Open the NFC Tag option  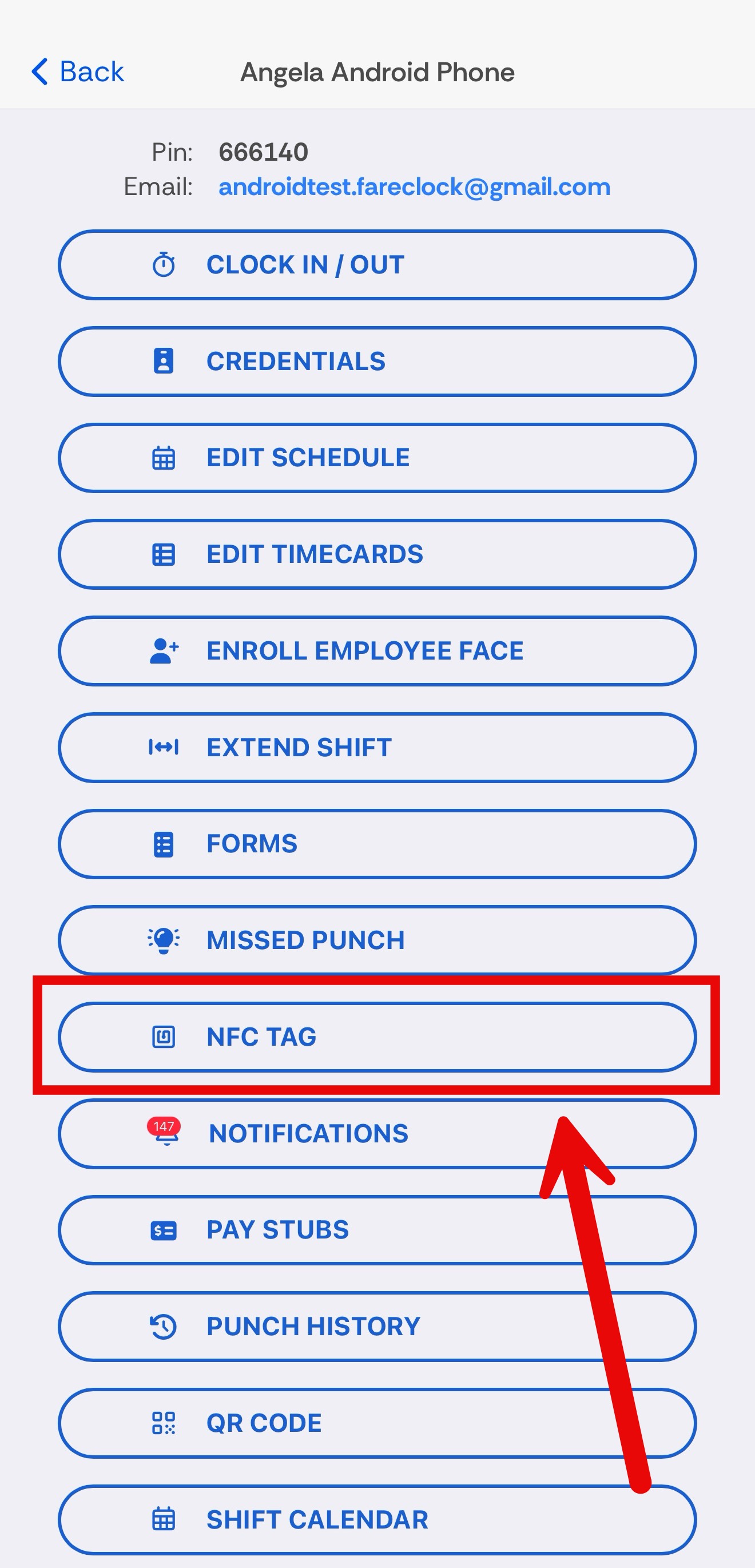point(377,1037)
